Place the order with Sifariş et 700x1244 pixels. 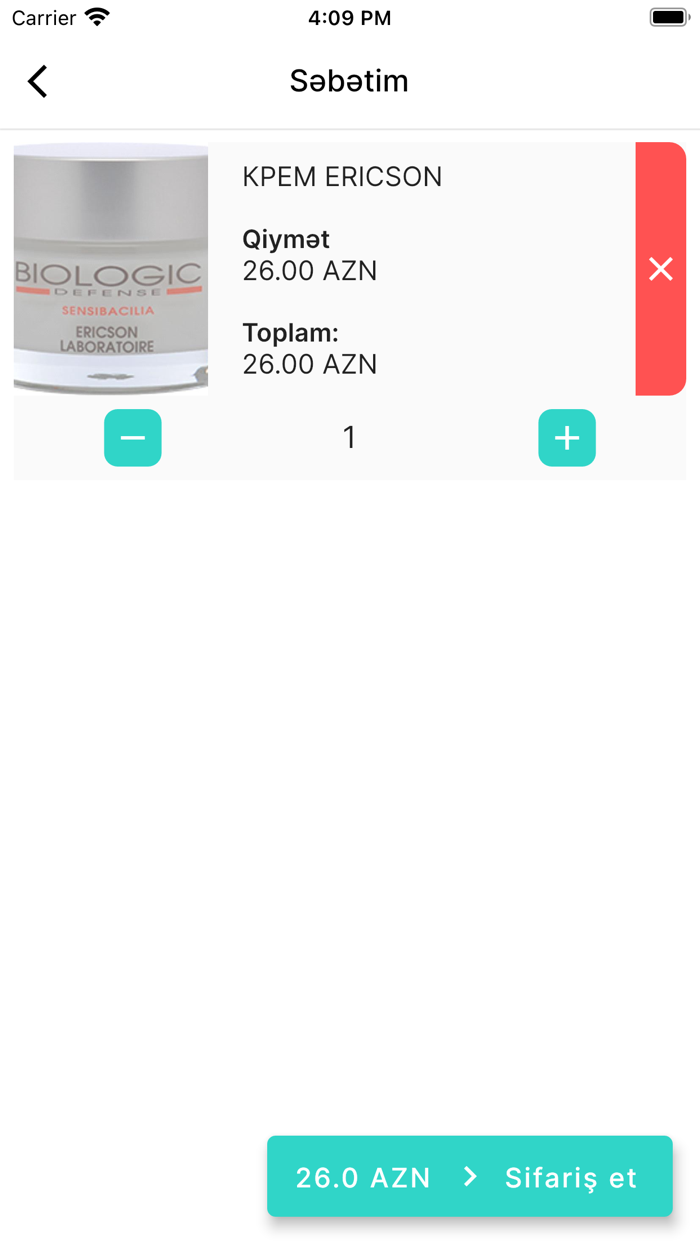pyautogui.click(x=470, y=1177)
